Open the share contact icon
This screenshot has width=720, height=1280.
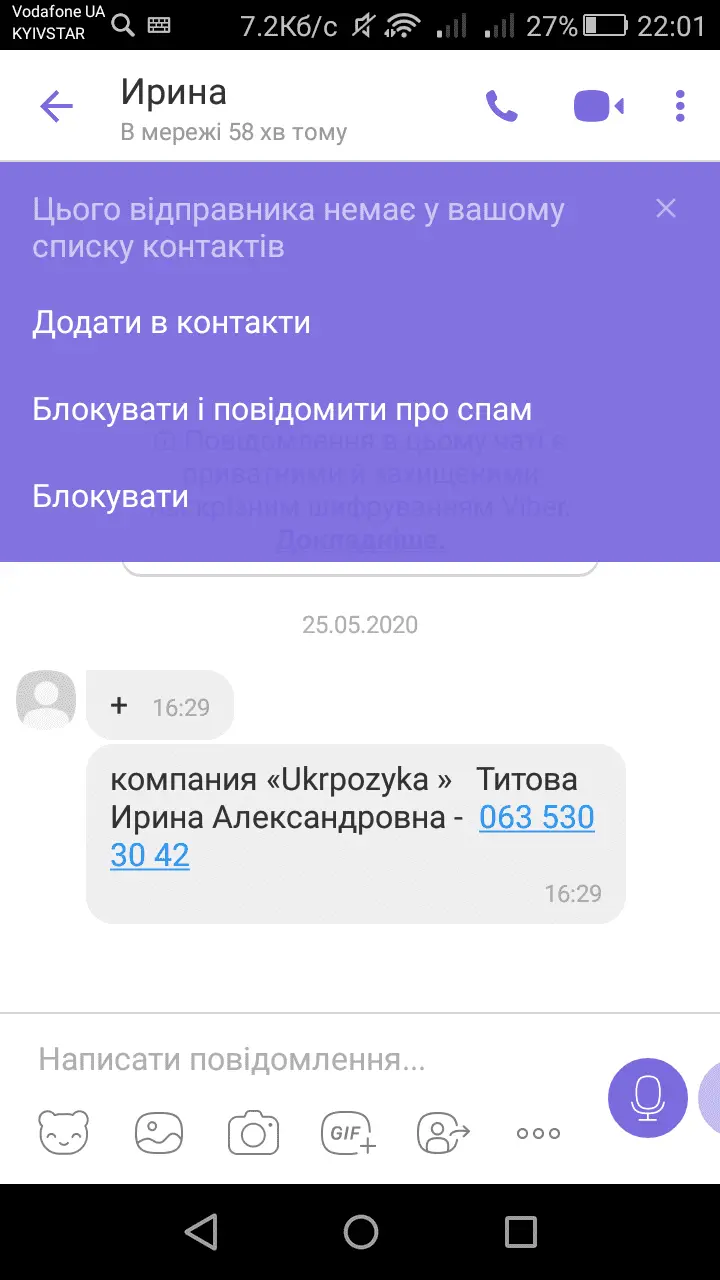[x=443, y=1133]
